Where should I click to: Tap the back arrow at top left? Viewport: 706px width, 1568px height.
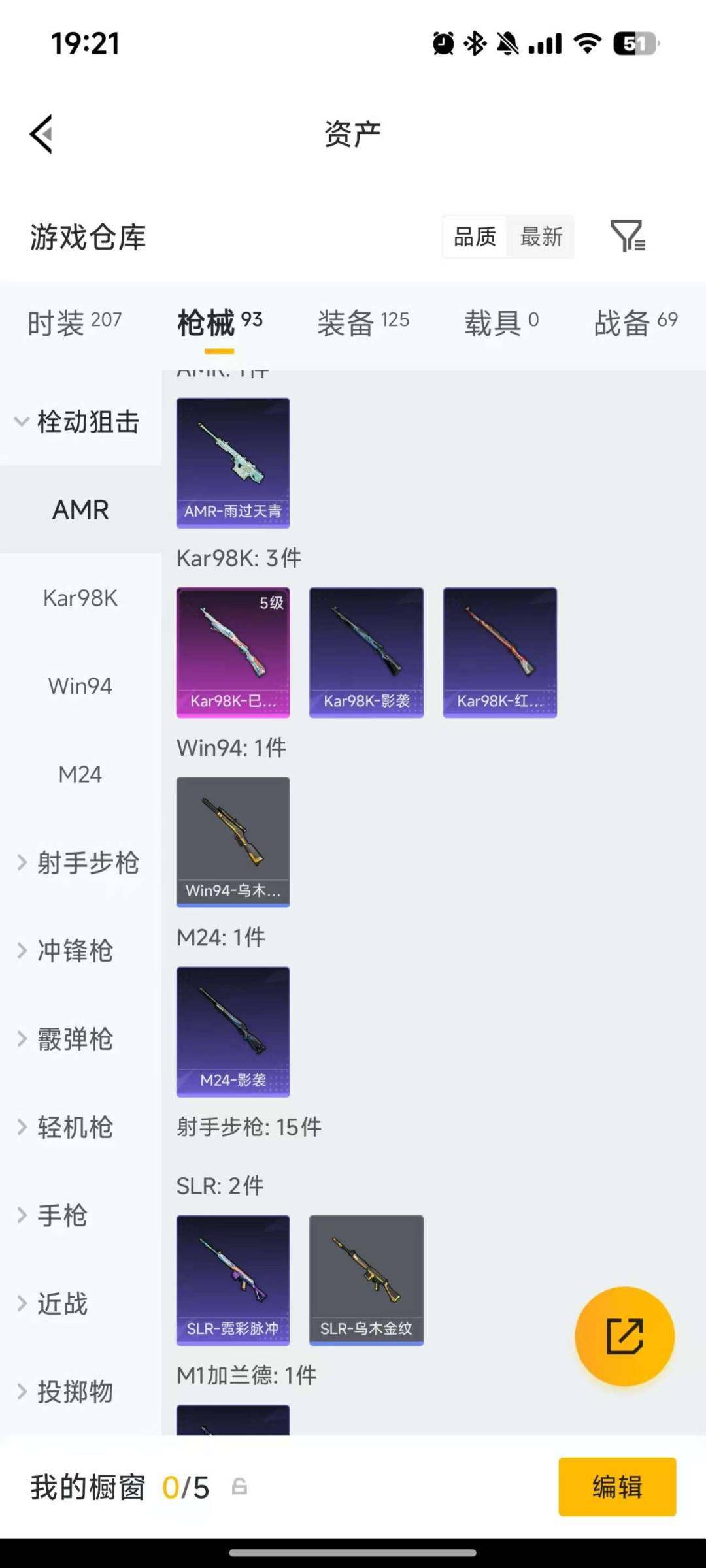(x=41, y=134)
